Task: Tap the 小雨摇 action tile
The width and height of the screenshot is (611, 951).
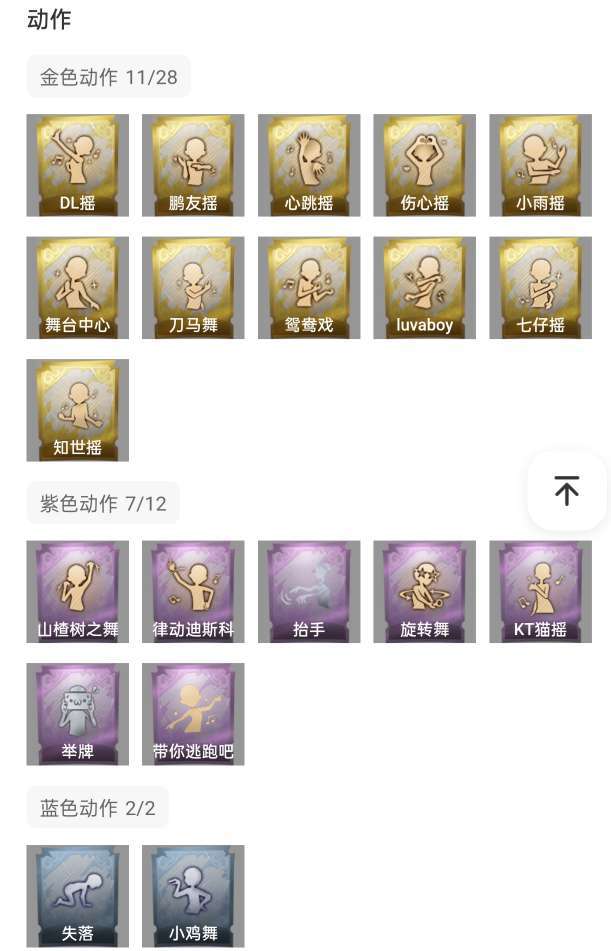Action: coord(540,165)
